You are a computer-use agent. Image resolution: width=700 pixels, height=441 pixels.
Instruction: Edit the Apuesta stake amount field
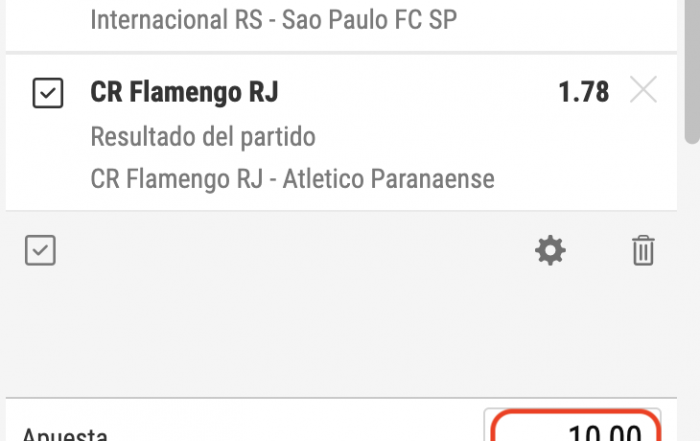572,430
